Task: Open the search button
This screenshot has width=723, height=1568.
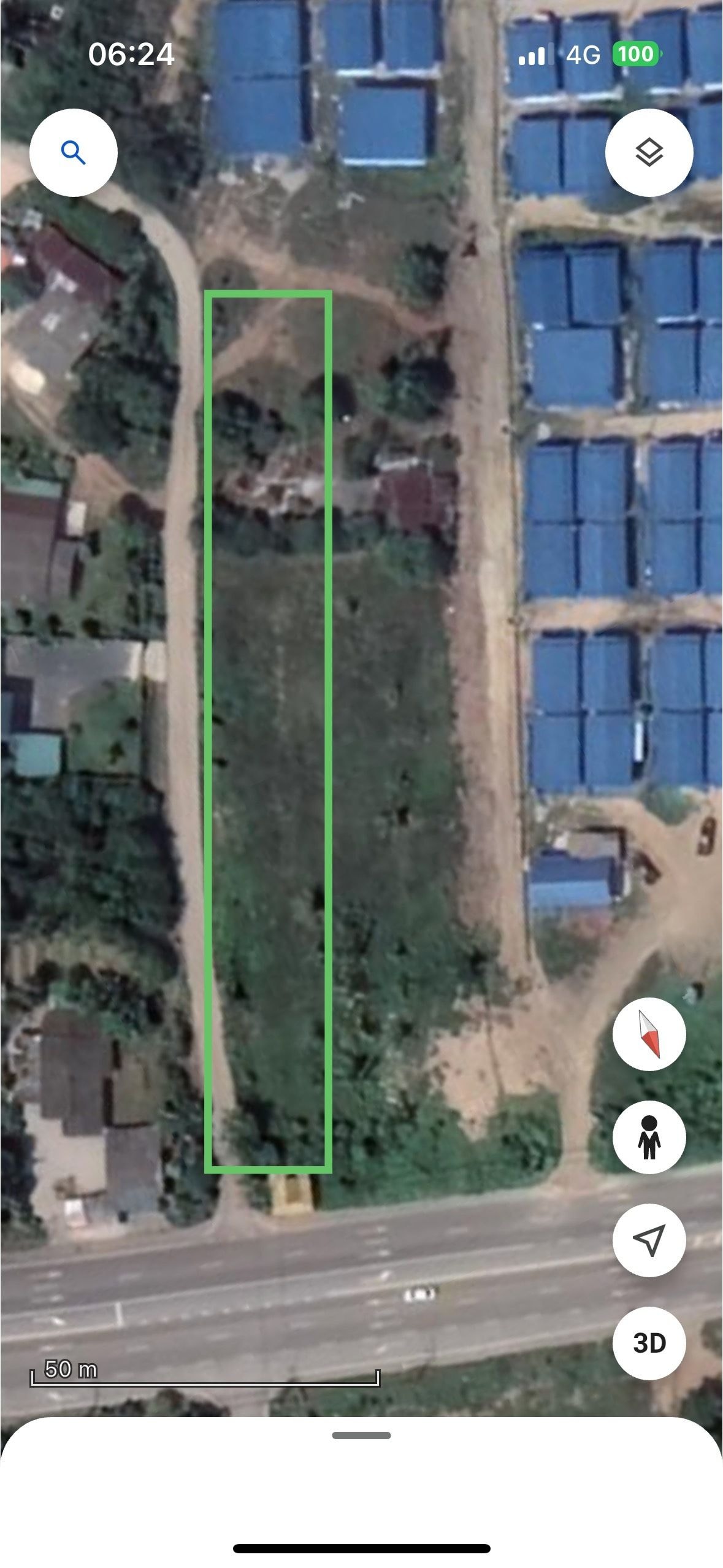Action: pos(73,152)
